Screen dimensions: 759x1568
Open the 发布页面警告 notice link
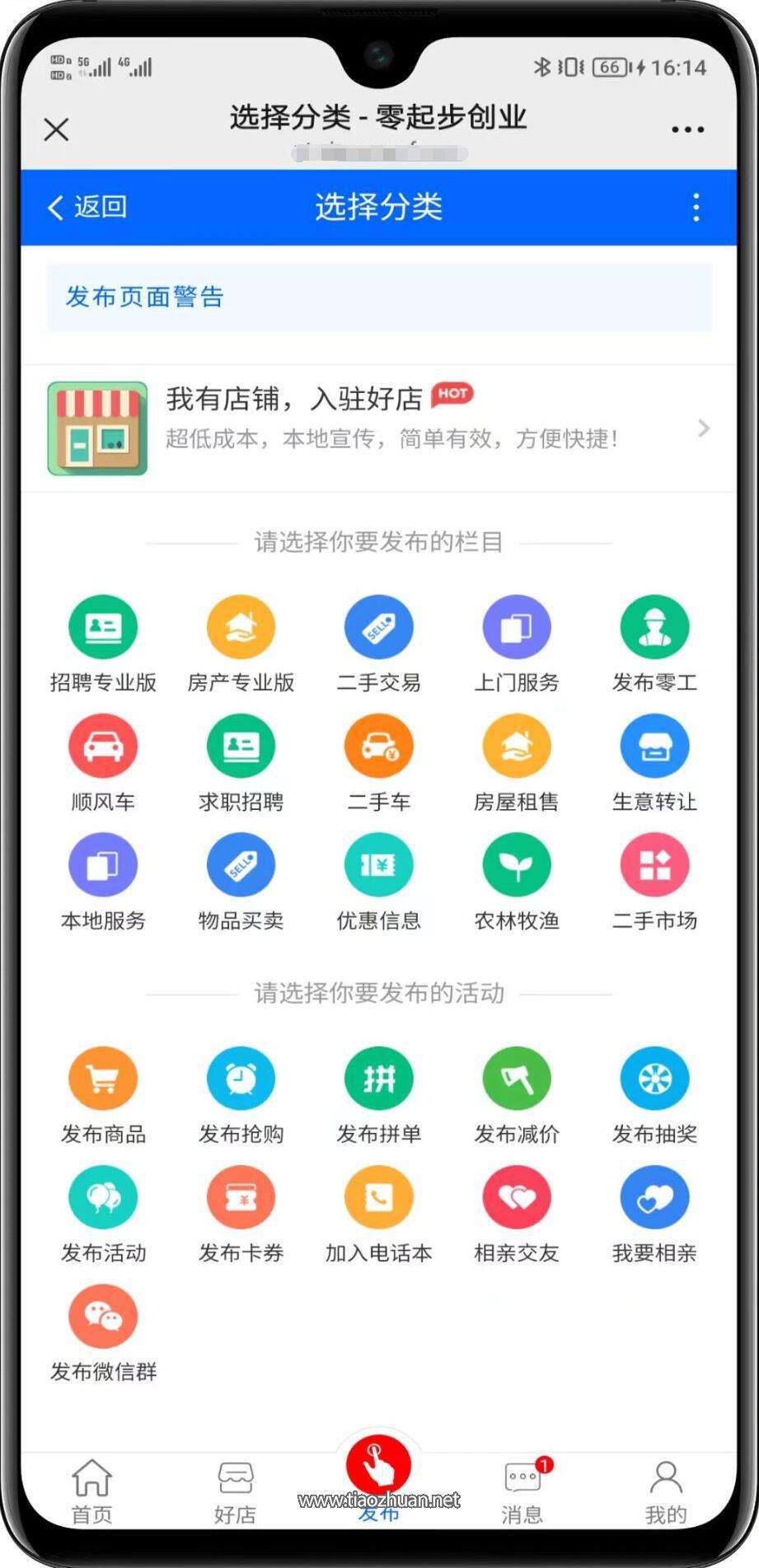pyautogui.click(x=143, y=297)
